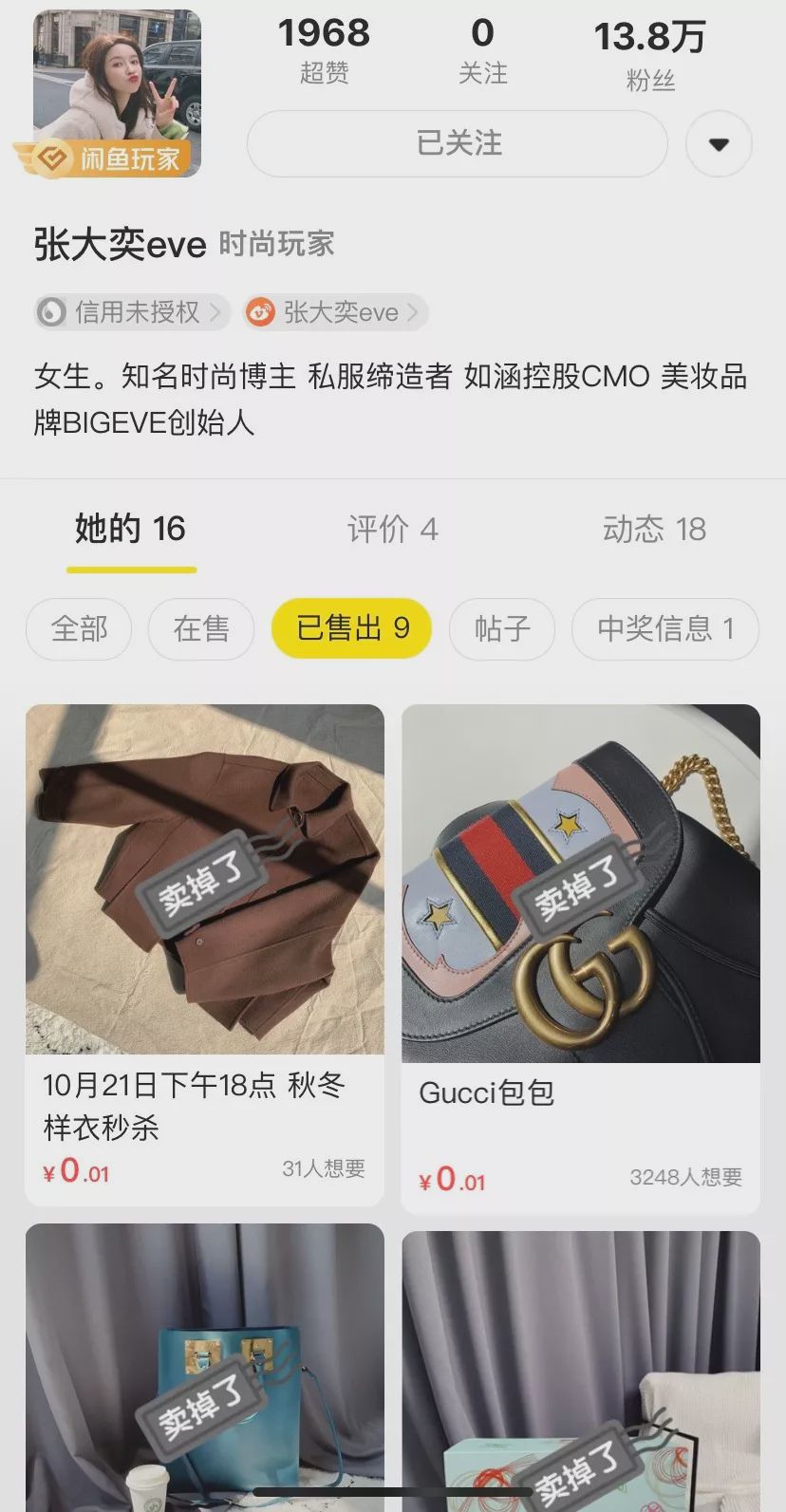Open the 信用未授权 credit chip
This screenshot has height=1512, width=786.
pyautogui.click(x=132, y=311)
